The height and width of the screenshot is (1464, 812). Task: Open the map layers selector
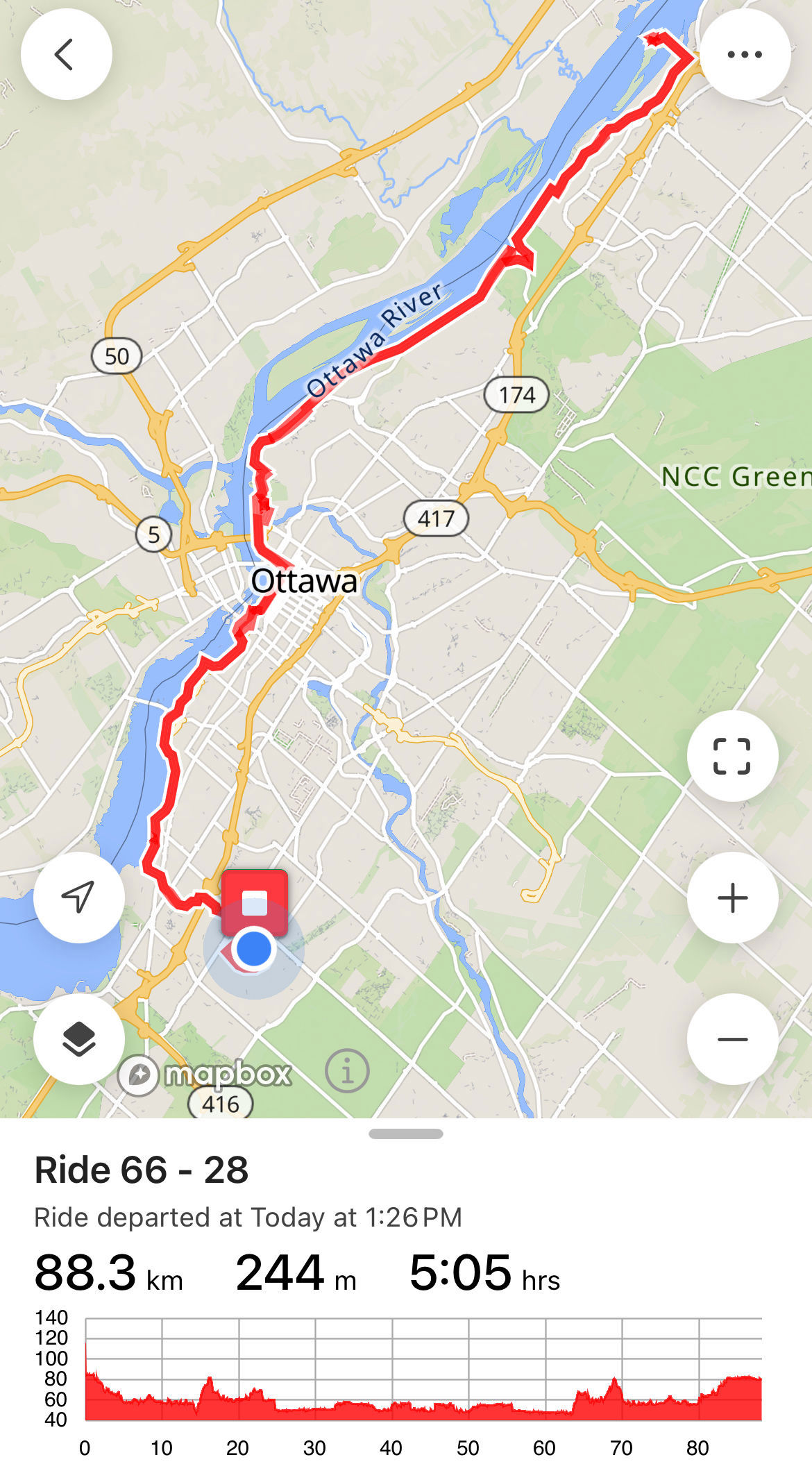point(78,1039)
